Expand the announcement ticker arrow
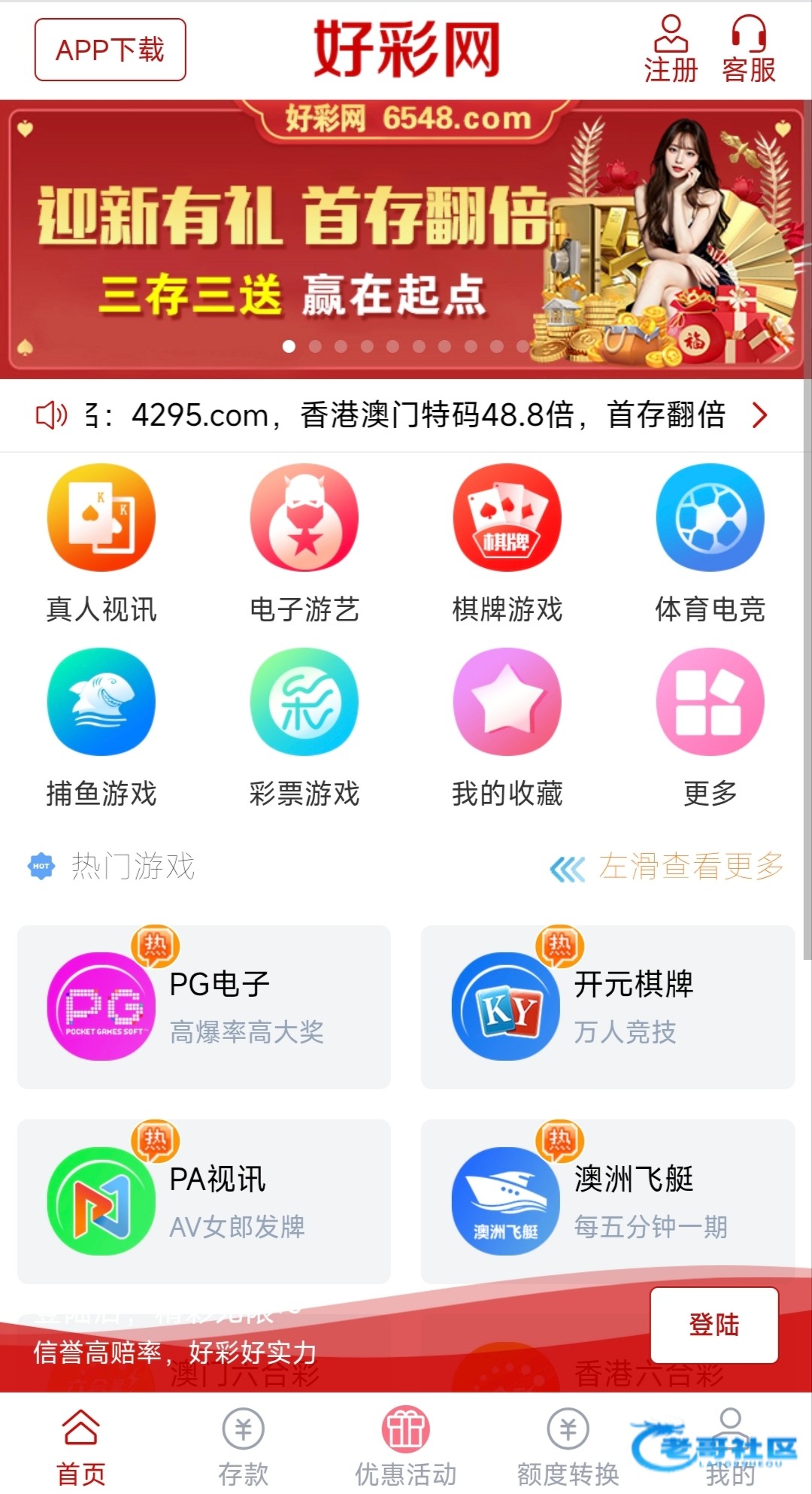Screen dimensions: 812x1494 pos(760,414)
